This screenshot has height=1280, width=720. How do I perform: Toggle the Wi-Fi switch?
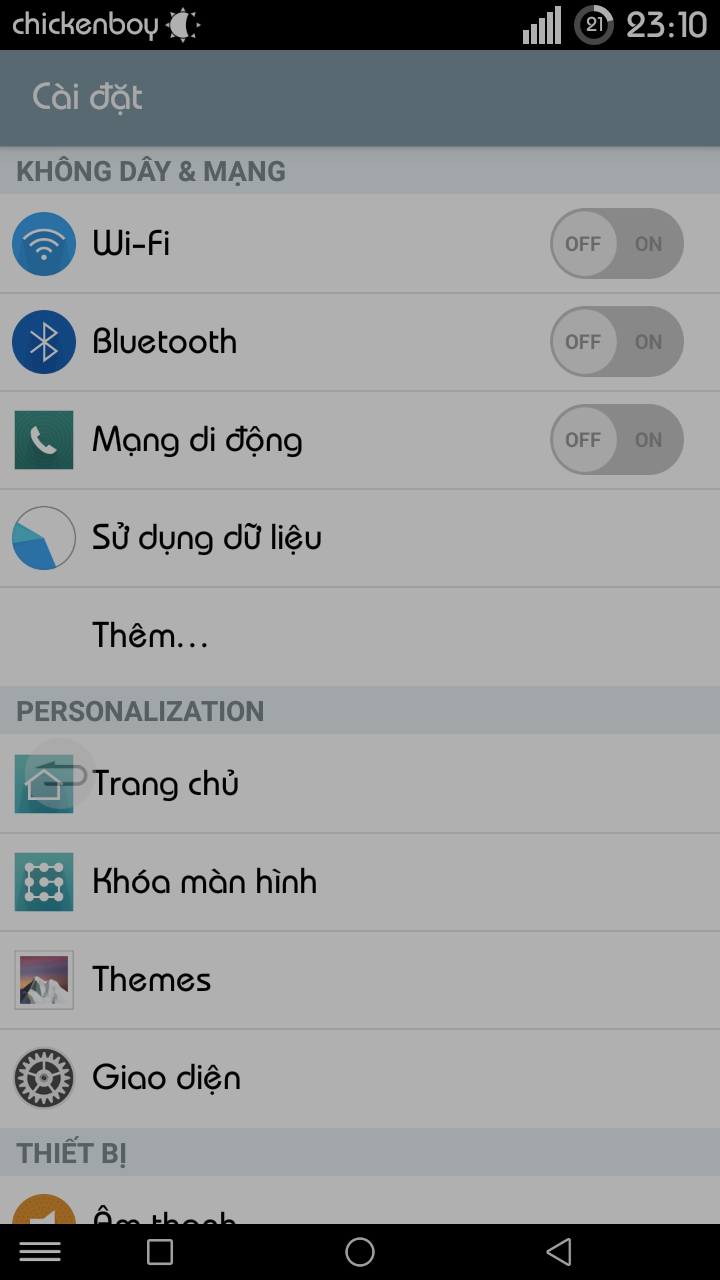click(617, 243)
